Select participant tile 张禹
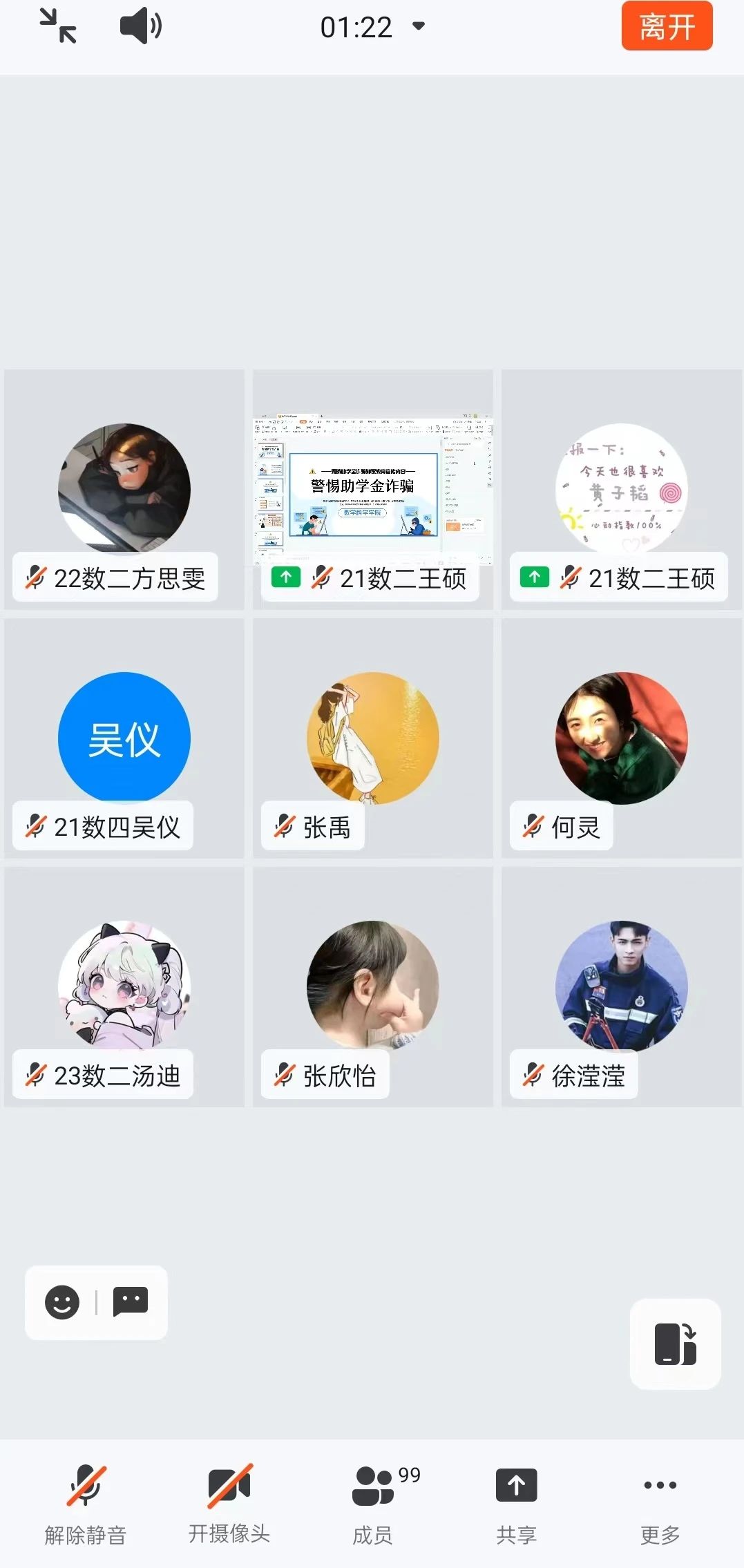 tap(373, 738)
